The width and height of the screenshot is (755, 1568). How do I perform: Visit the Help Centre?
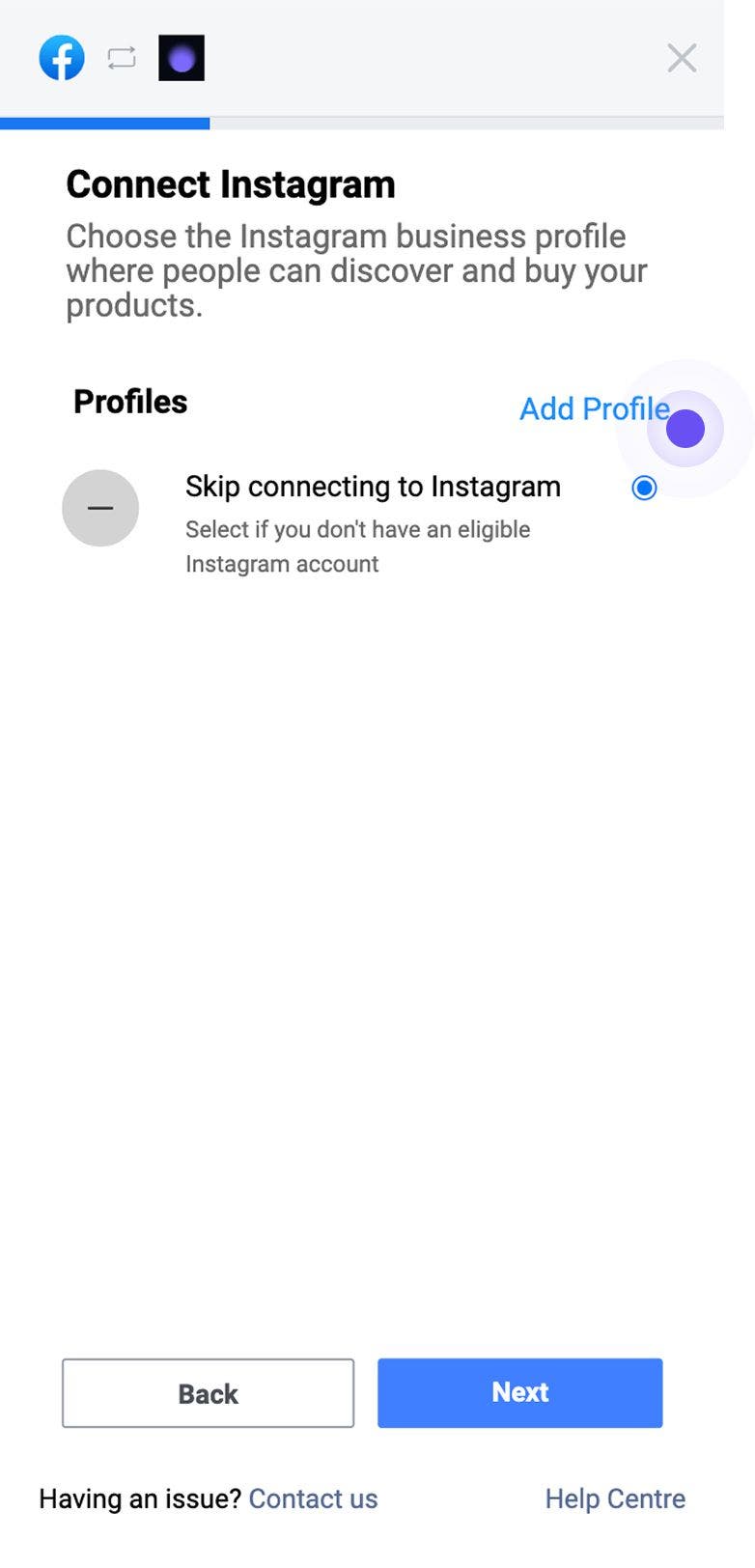[x=615, y=1498]
